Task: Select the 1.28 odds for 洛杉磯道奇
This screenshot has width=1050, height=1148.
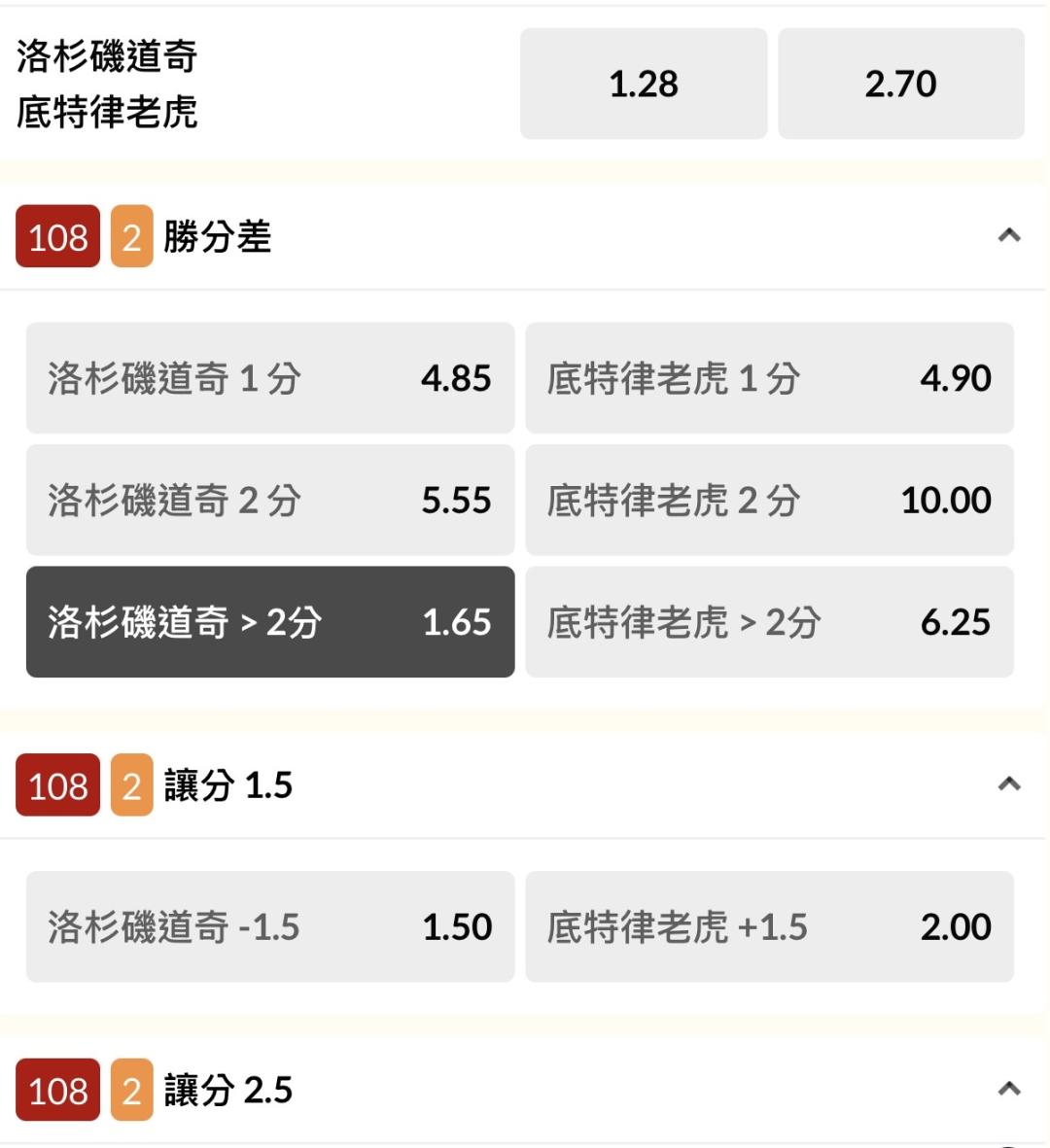Action: 644,84
